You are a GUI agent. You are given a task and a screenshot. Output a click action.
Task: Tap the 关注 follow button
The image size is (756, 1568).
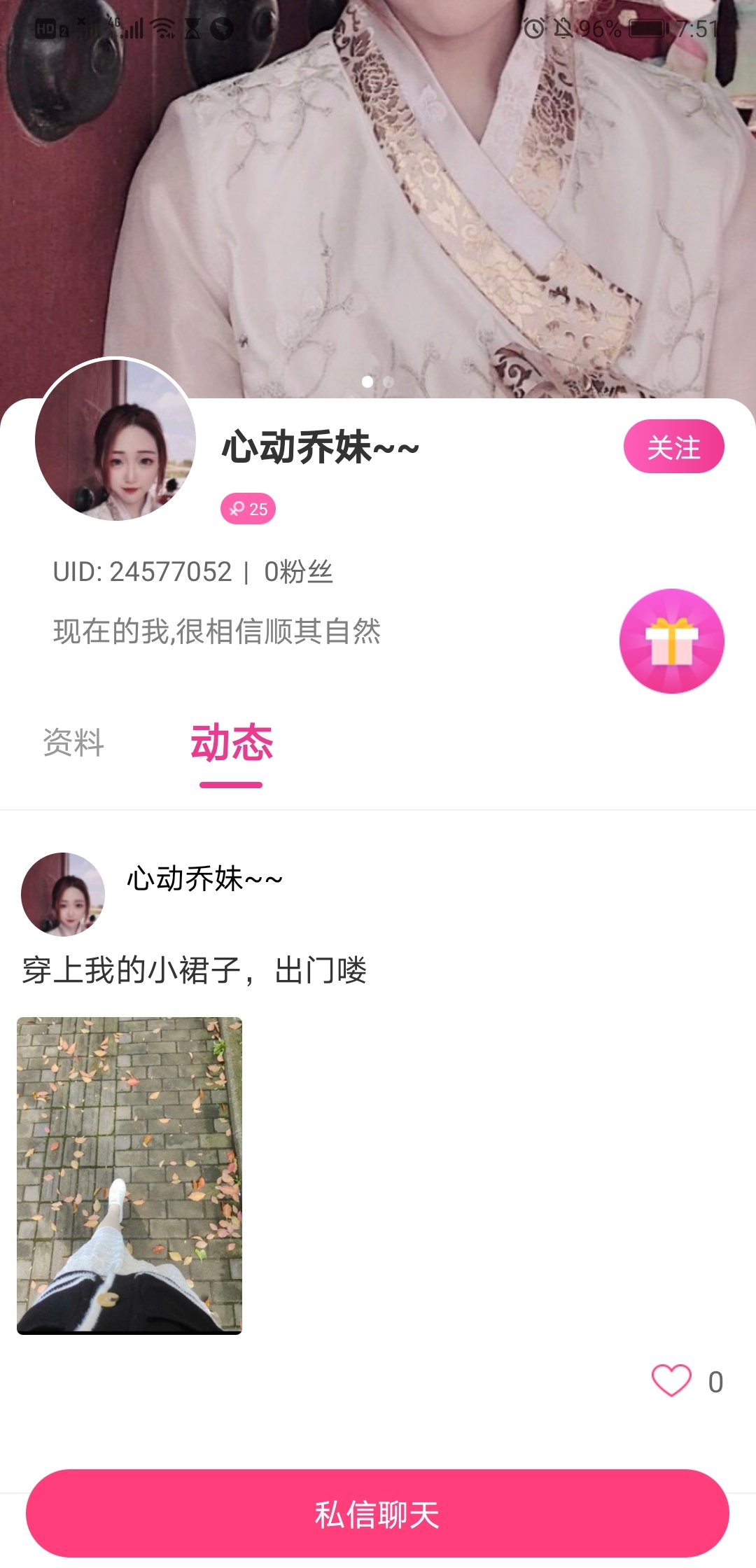coord(674,446)
